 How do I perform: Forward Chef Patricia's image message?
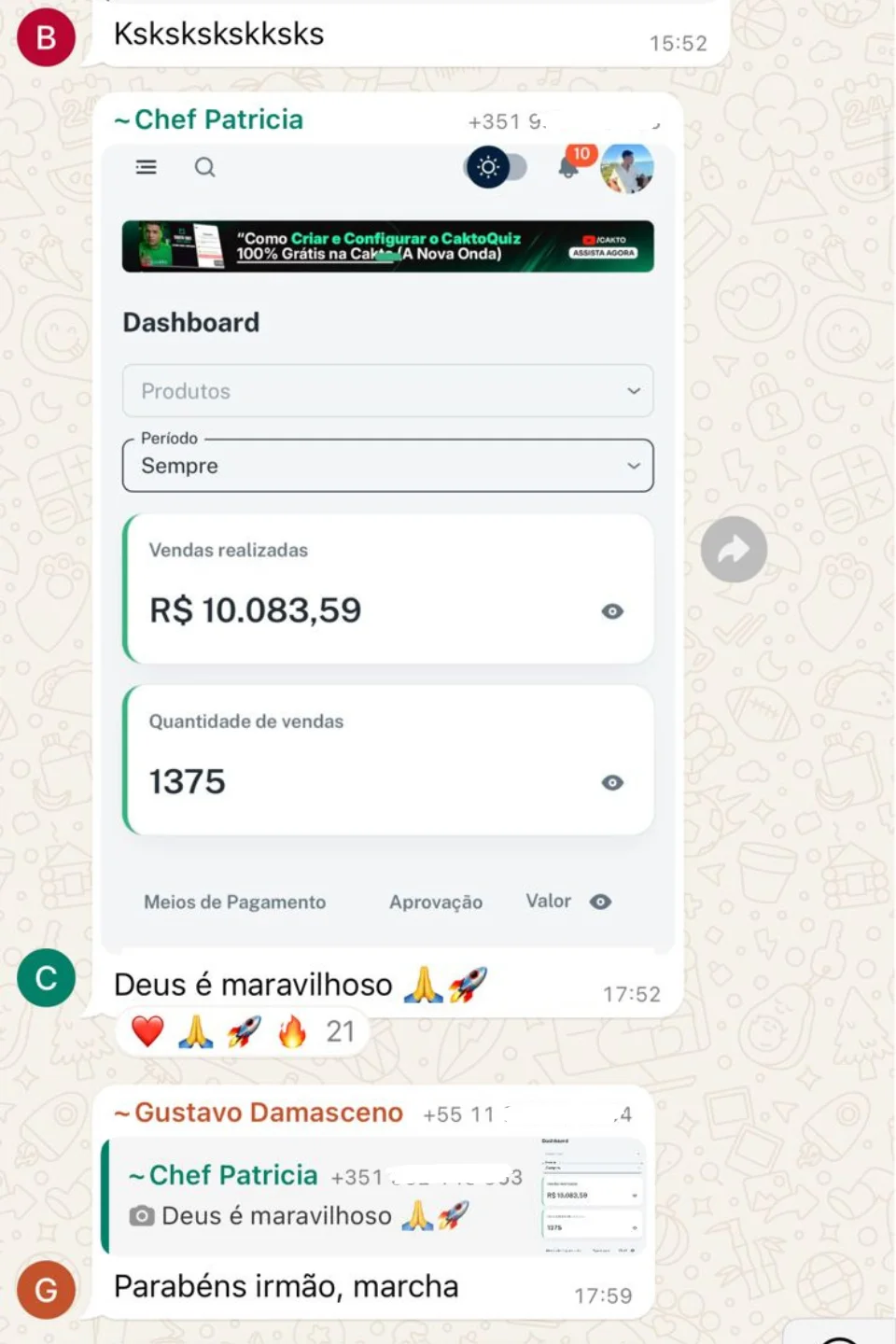(x=734, y=550)
